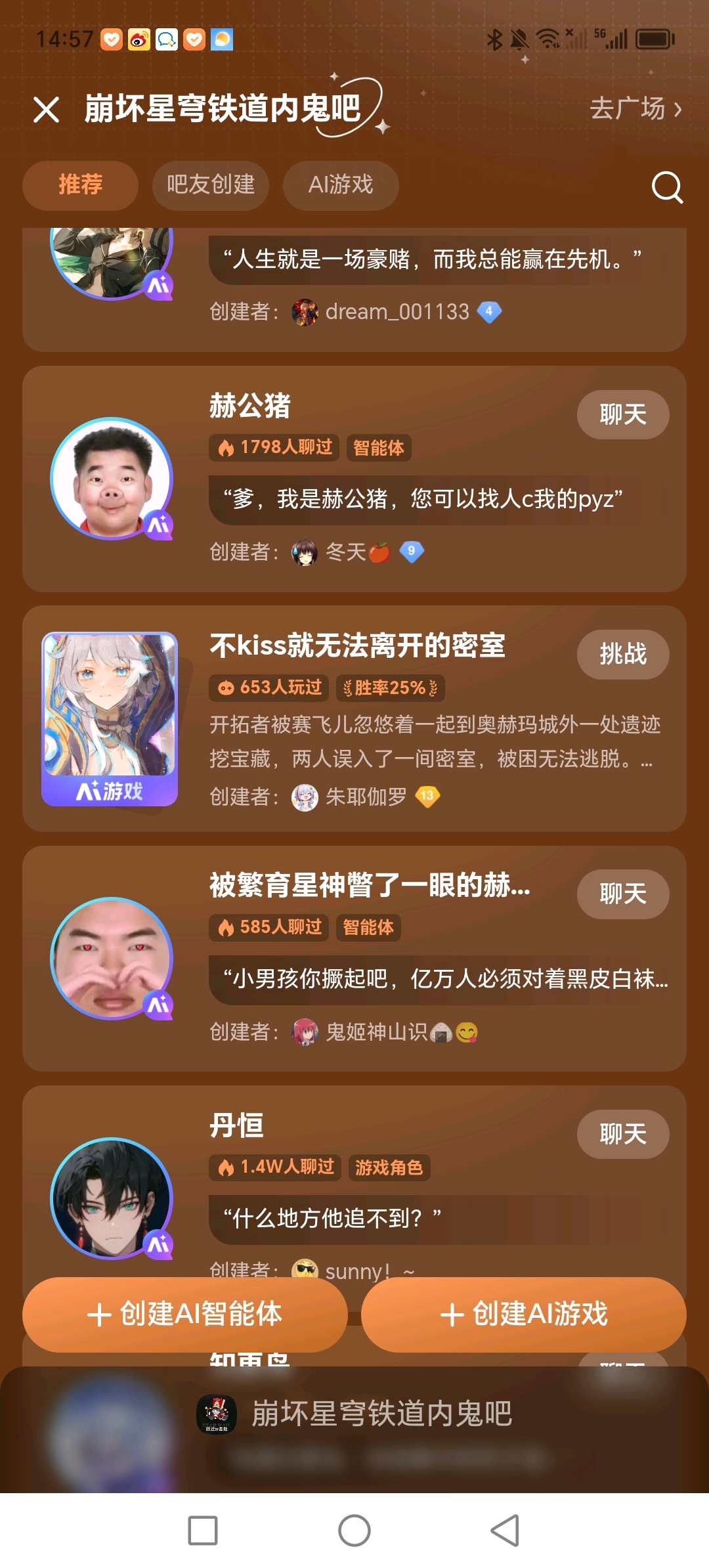The width and height of the screenshot is (709, 1568).
Task: Open the search magnifier icon
Action: (667, 188)
